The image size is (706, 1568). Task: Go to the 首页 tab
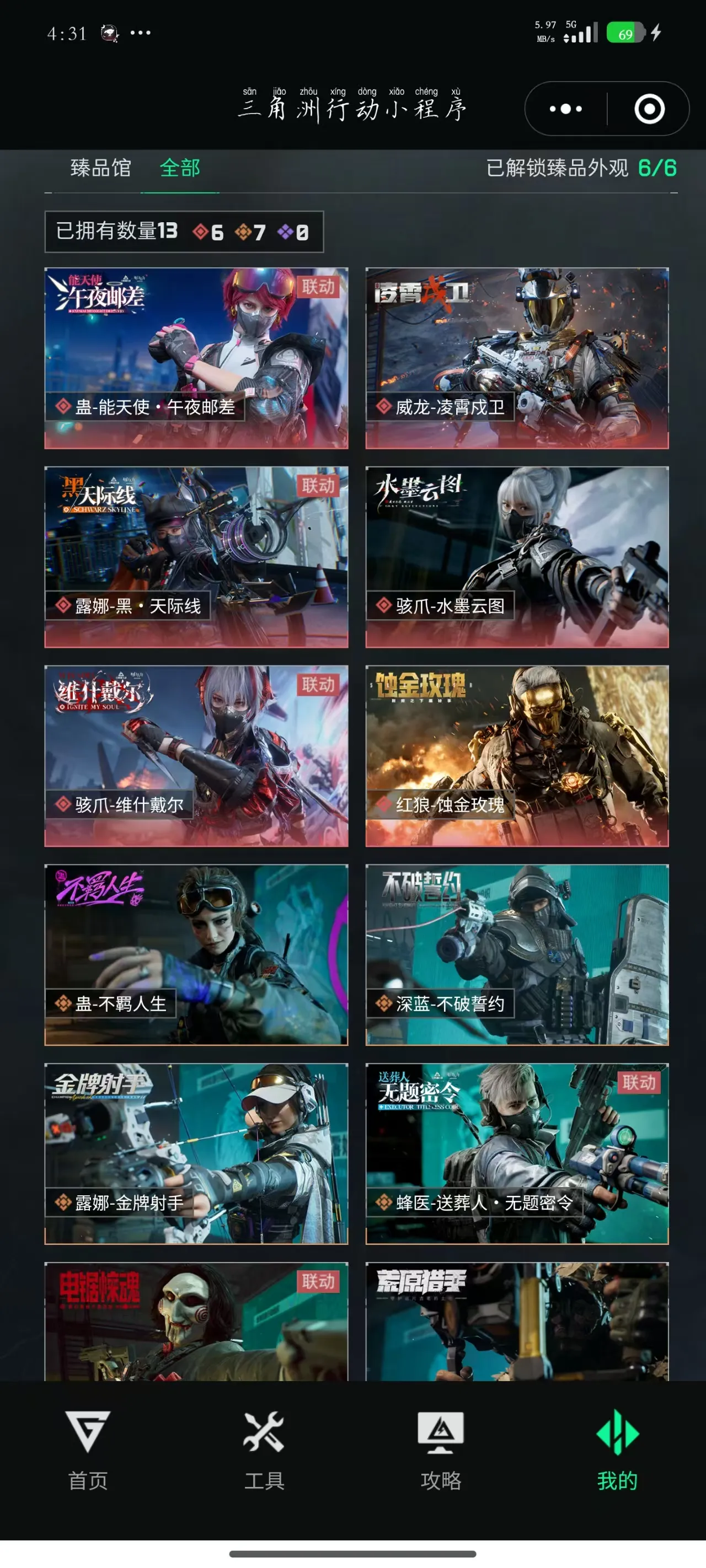click(88, 1451)
